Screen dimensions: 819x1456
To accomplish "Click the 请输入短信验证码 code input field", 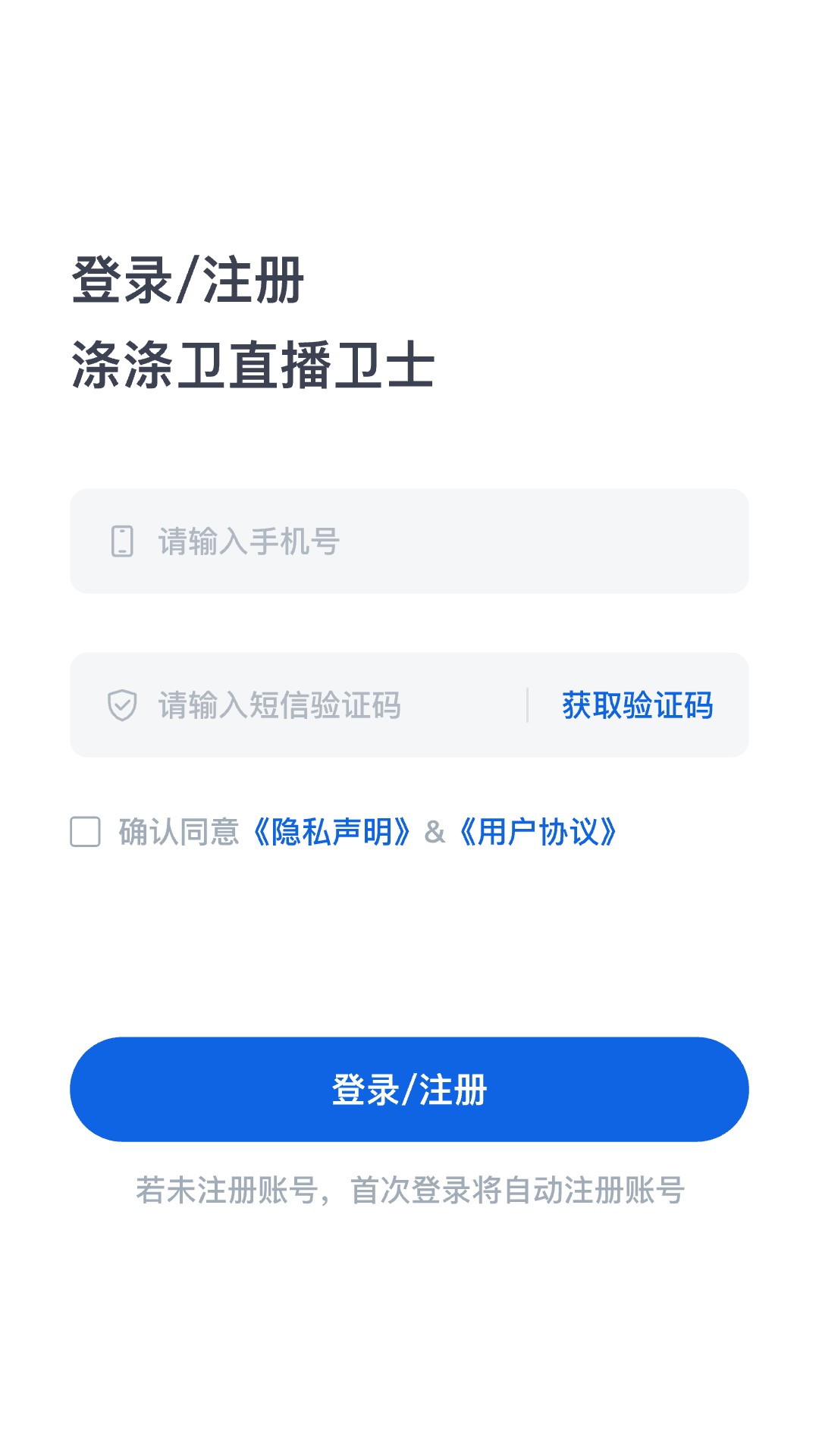I will (303, 704).
